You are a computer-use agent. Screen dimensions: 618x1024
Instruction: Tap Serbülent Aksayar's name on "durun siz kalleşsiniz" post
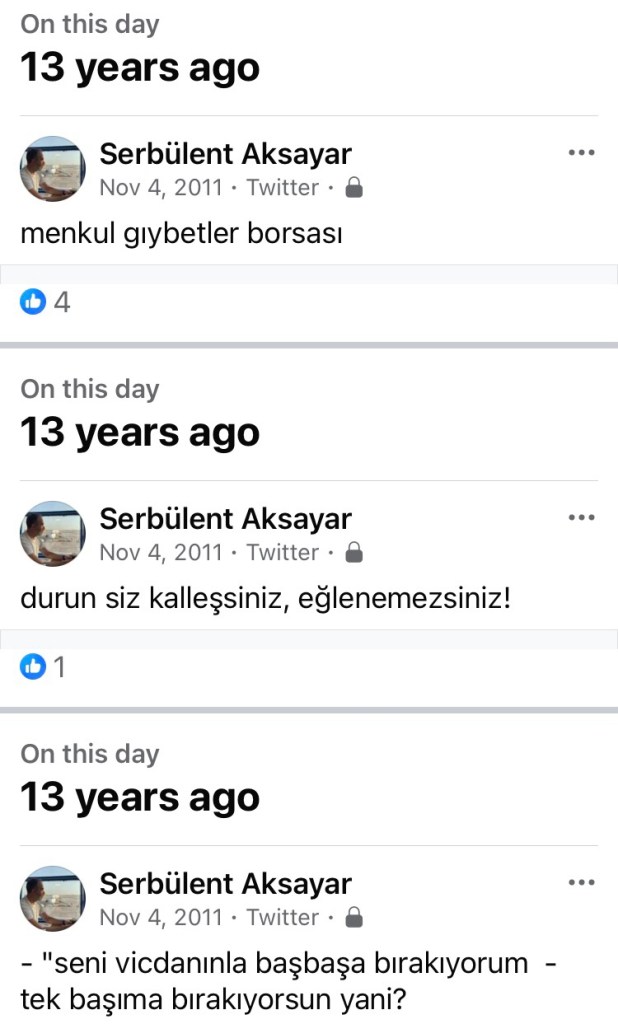(x=225, y=519)
